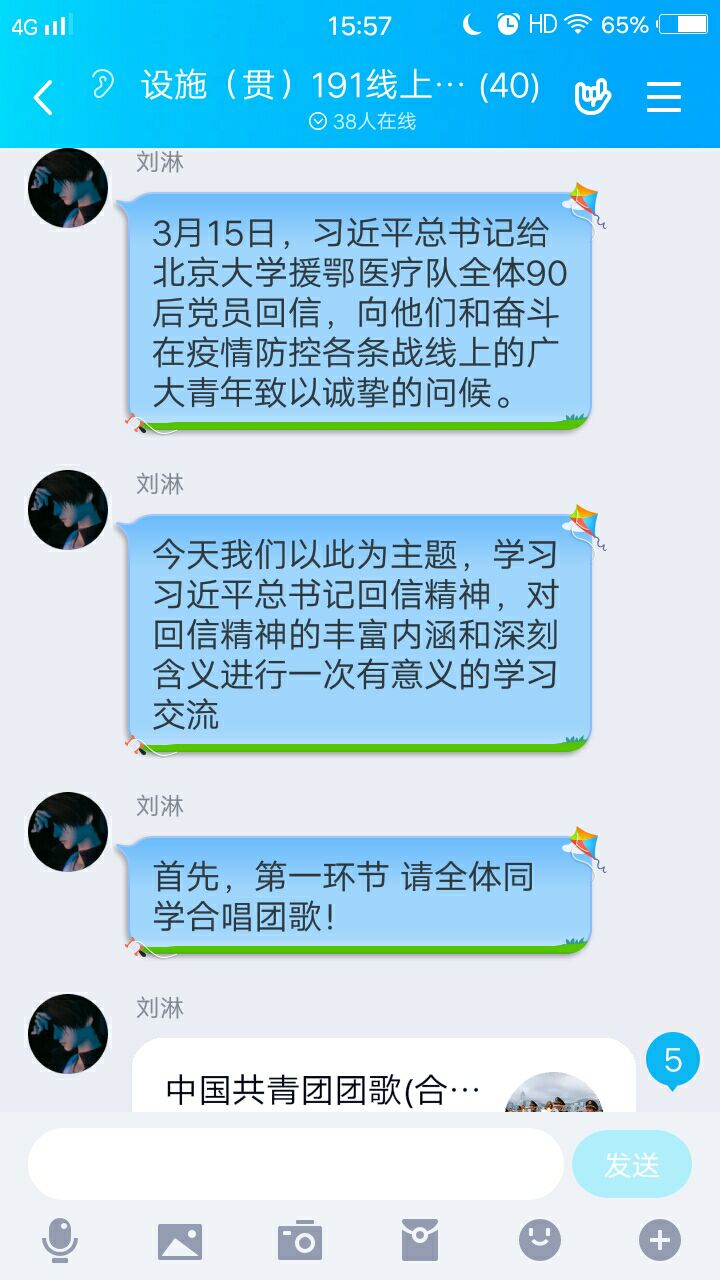Open the red envelope option

(x=420, y=1241)
